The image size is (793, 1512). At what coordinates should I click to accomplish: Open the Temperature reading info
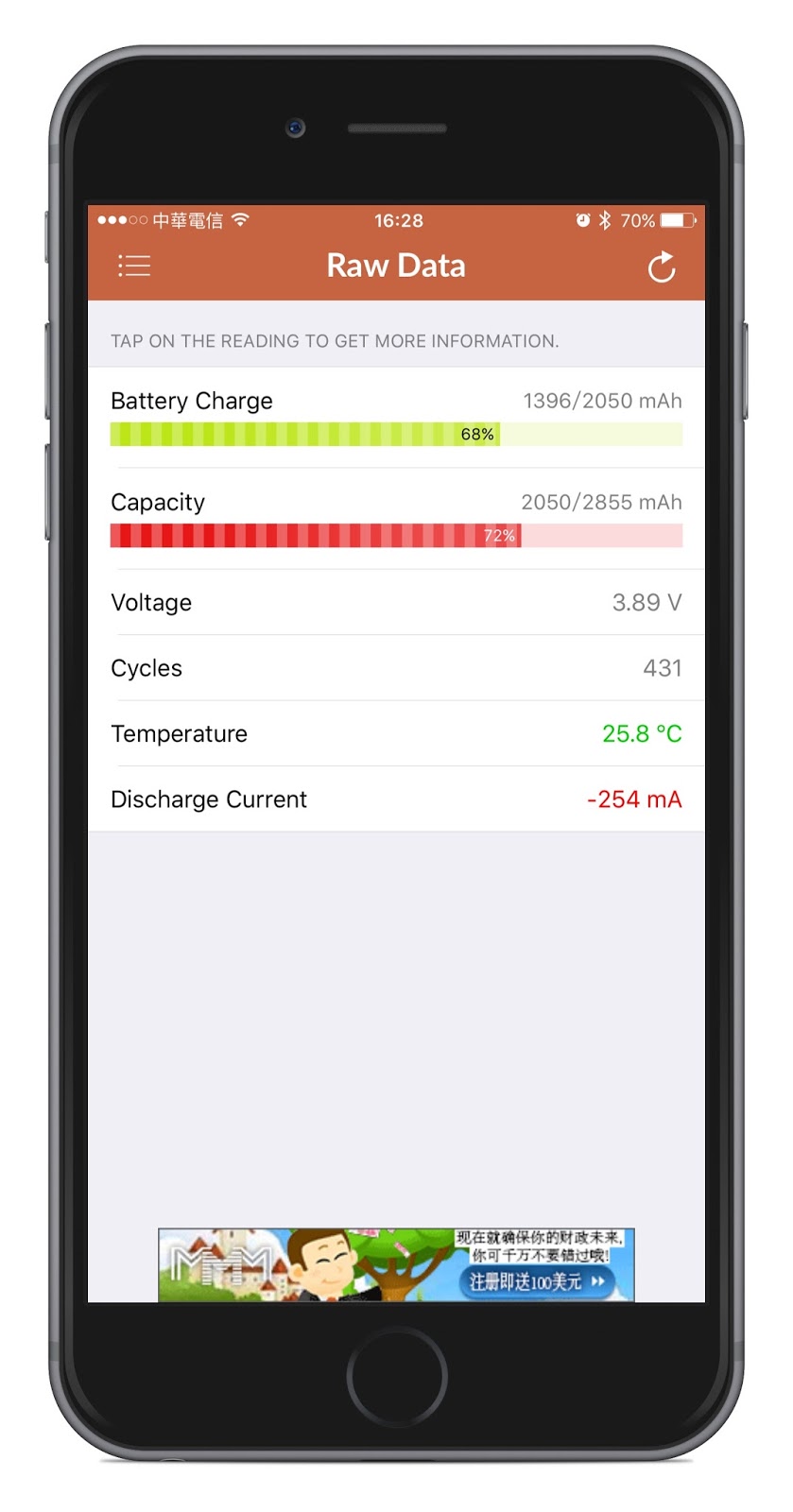[x=396, y=733]
